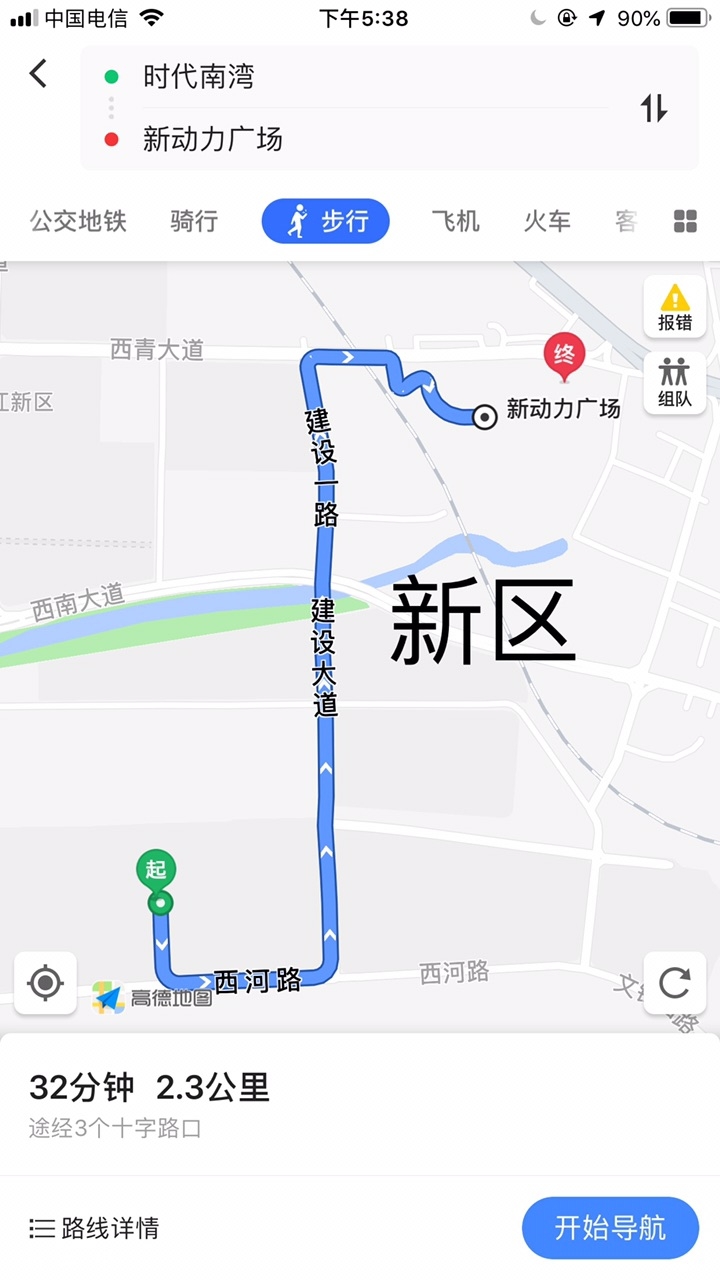The width and height of the screenshot is (720, 1280).
Task: Open 路线详情 route details
Action: (x=94, y=1228)
